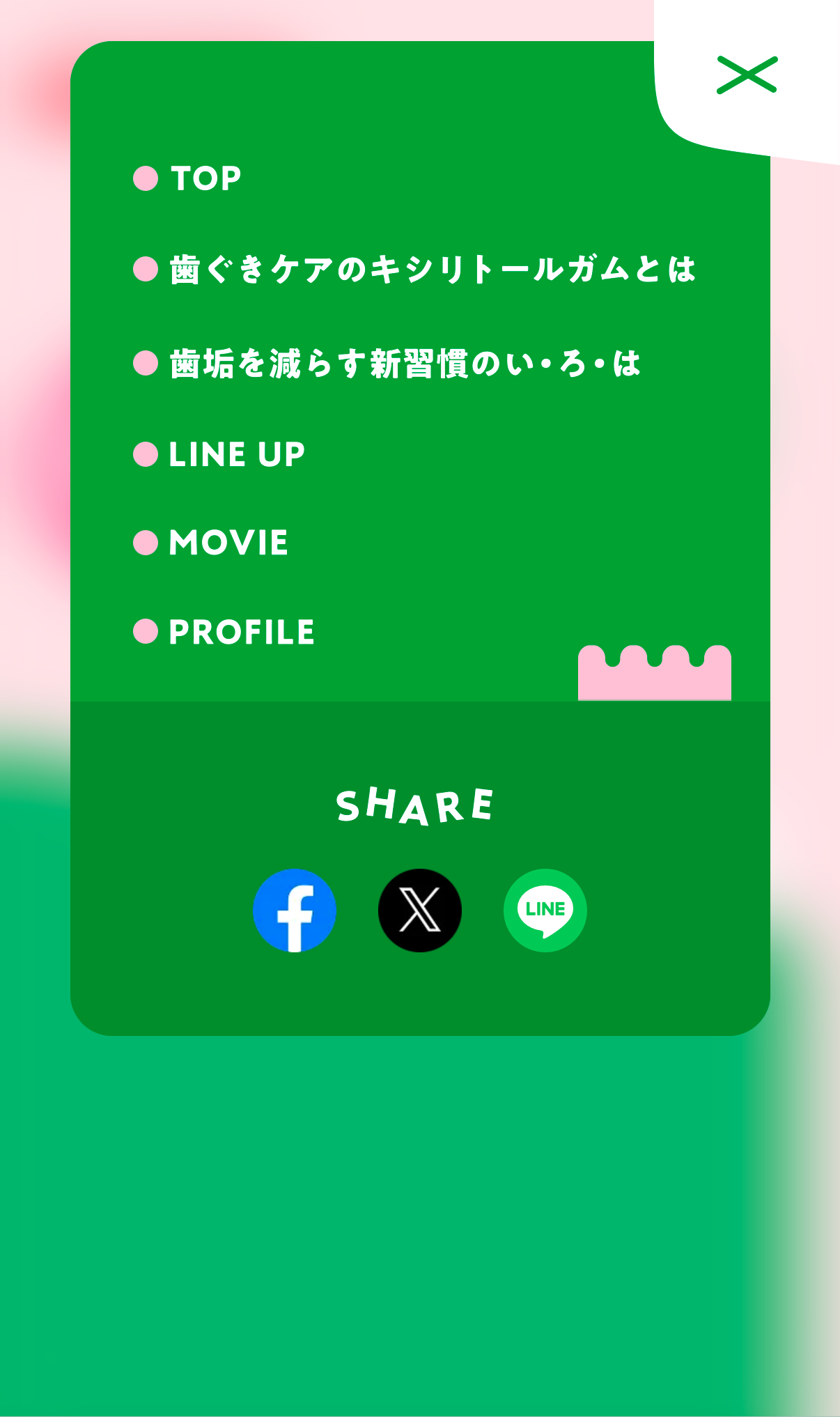The width and height of the screenshot is (840, 1417).
Task: Open 歯ぐきケアのキシリトールガムとは section
Action: (x=432, y=270)
